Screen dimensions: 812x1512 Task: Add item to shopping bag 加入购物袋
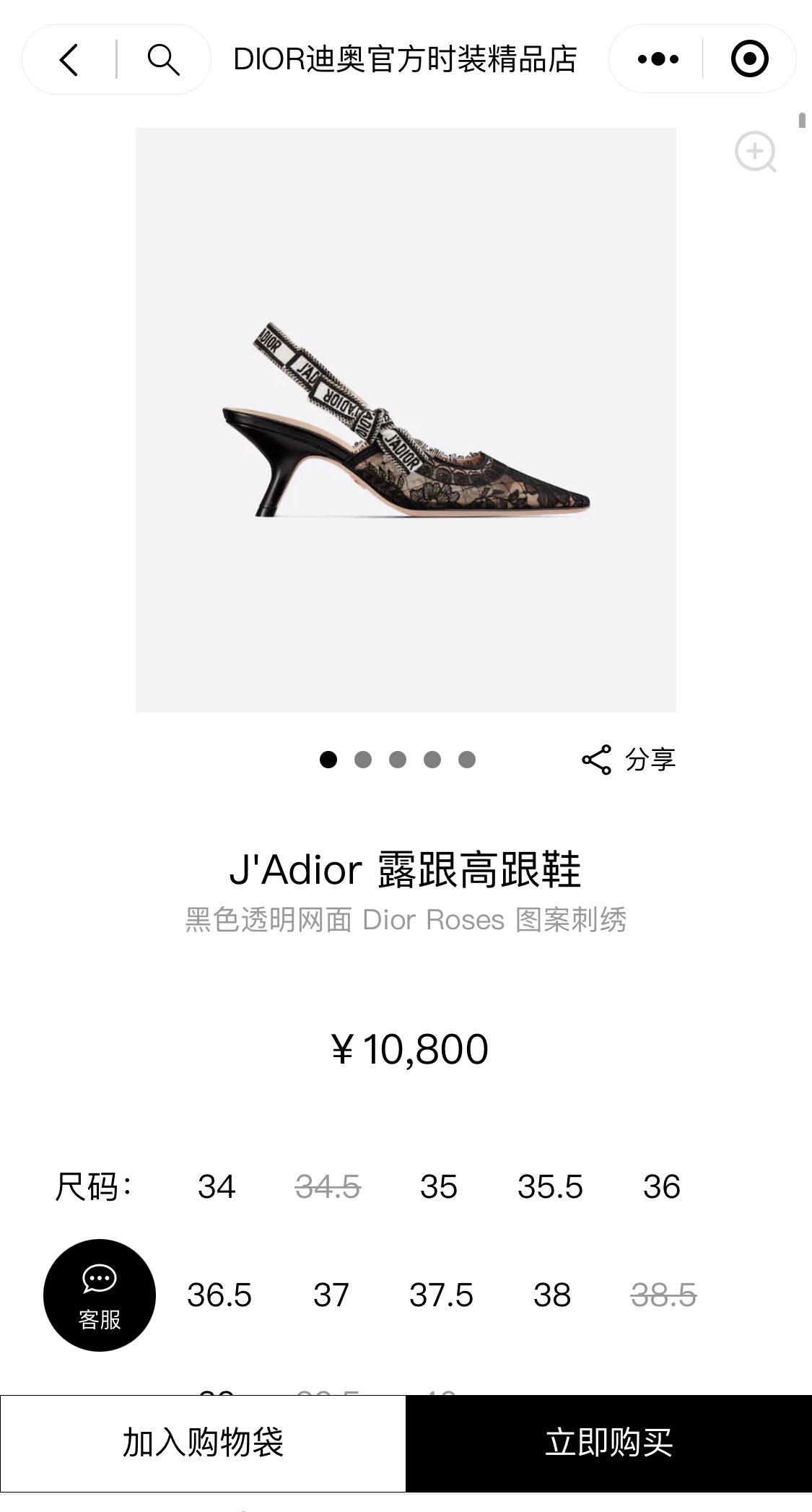[203, 1443]
